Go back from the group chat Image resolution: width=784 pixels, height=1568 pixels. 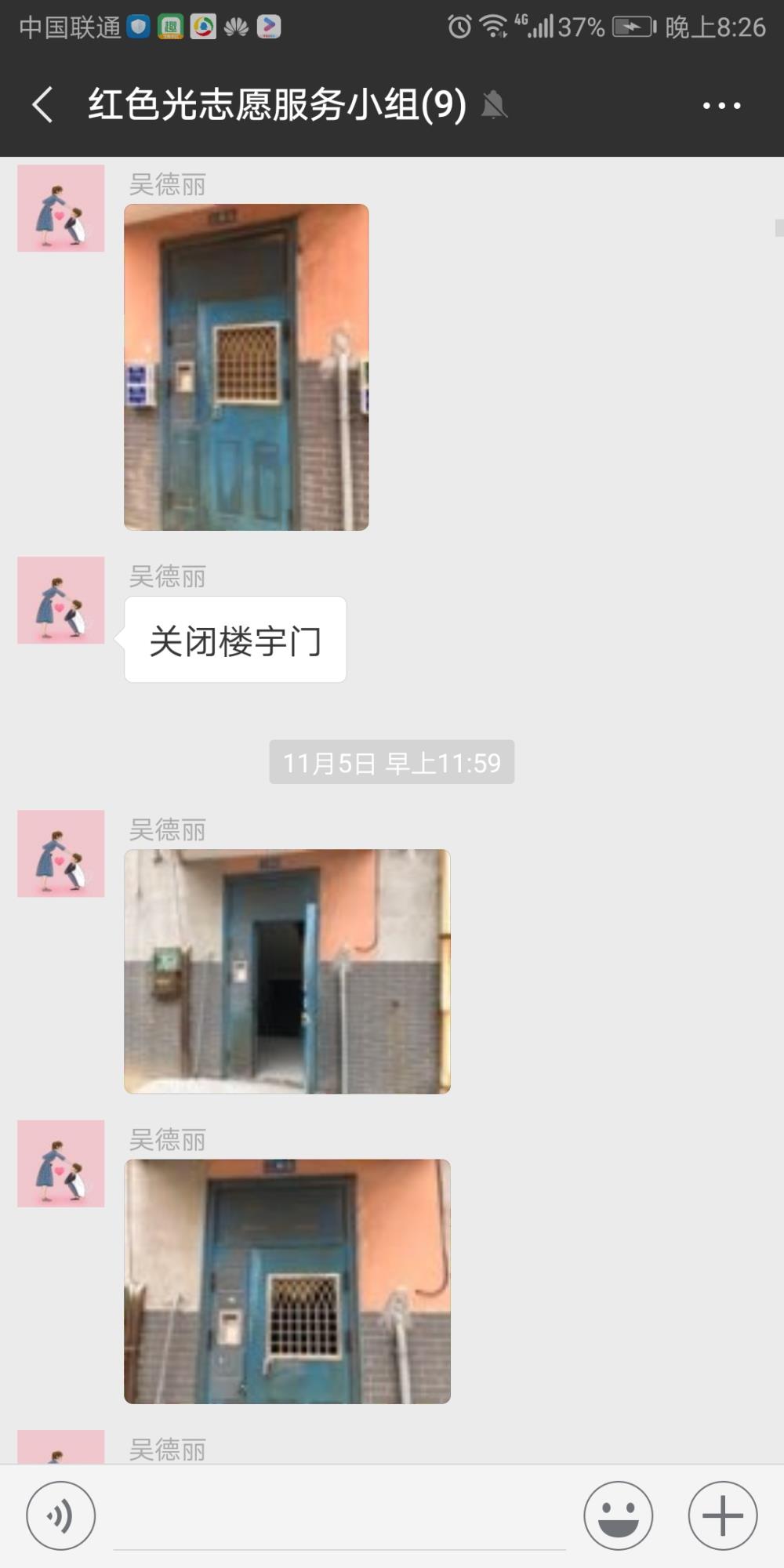(x=43, y=105)
